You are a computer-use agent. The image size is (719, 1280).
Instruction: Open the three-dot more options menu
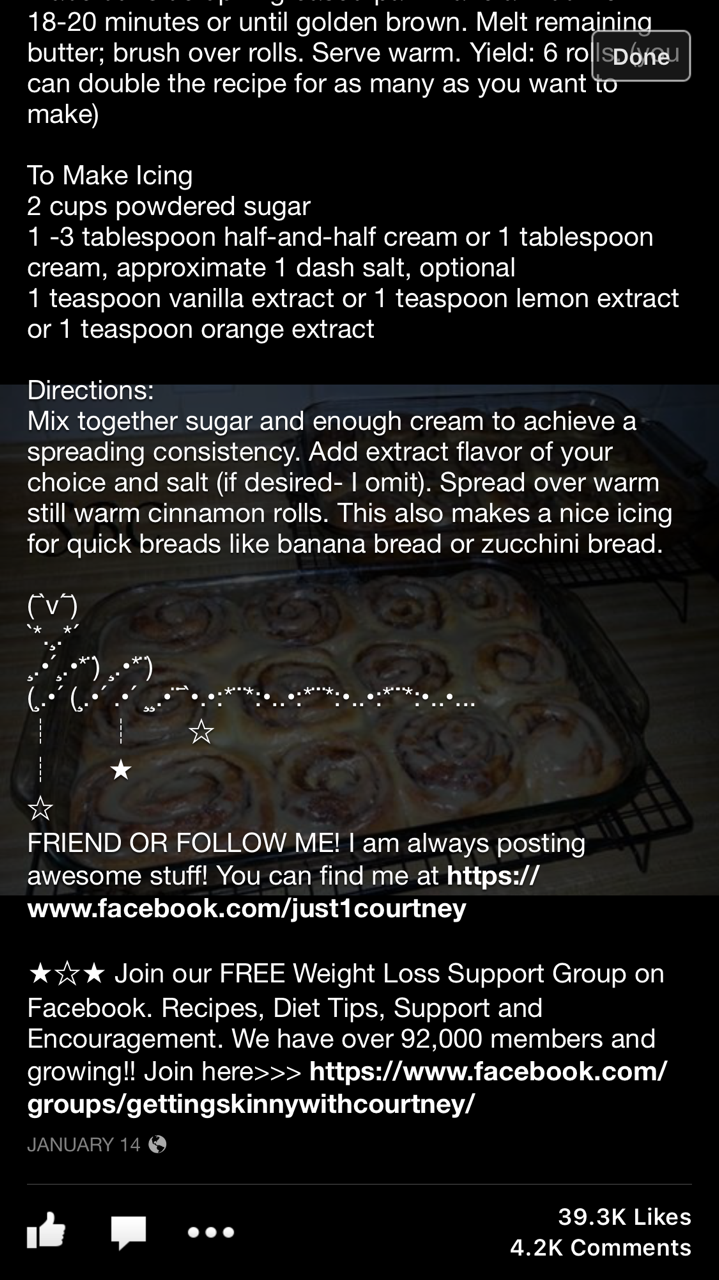pyautogui.click(x=211, y=1232)
